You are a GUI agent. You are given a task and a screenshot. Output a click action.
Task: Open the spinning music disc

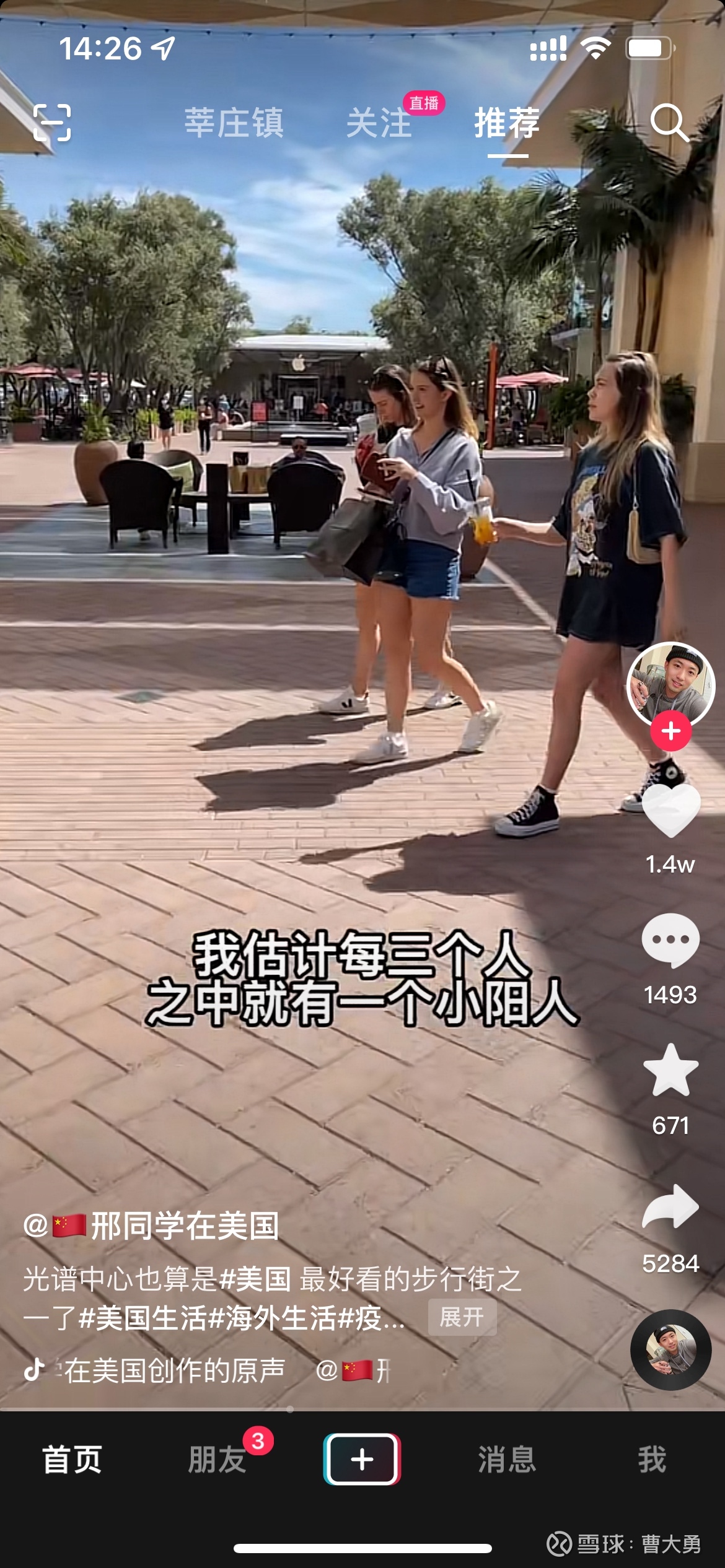[x=670, y=1350]
